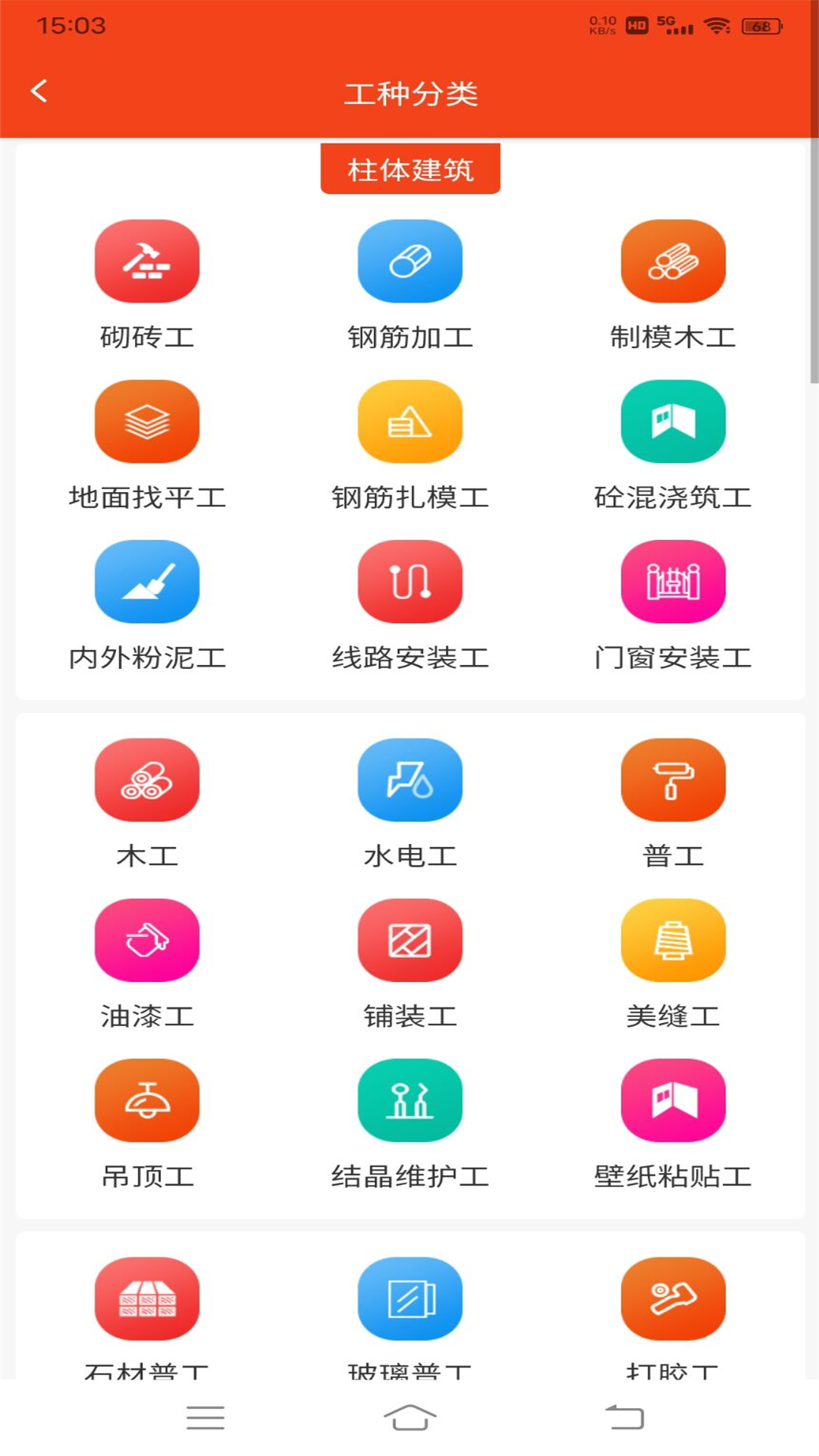Select the 砌砖工 category
Viewport: 819px width, 1456px height.
point(147,262)
